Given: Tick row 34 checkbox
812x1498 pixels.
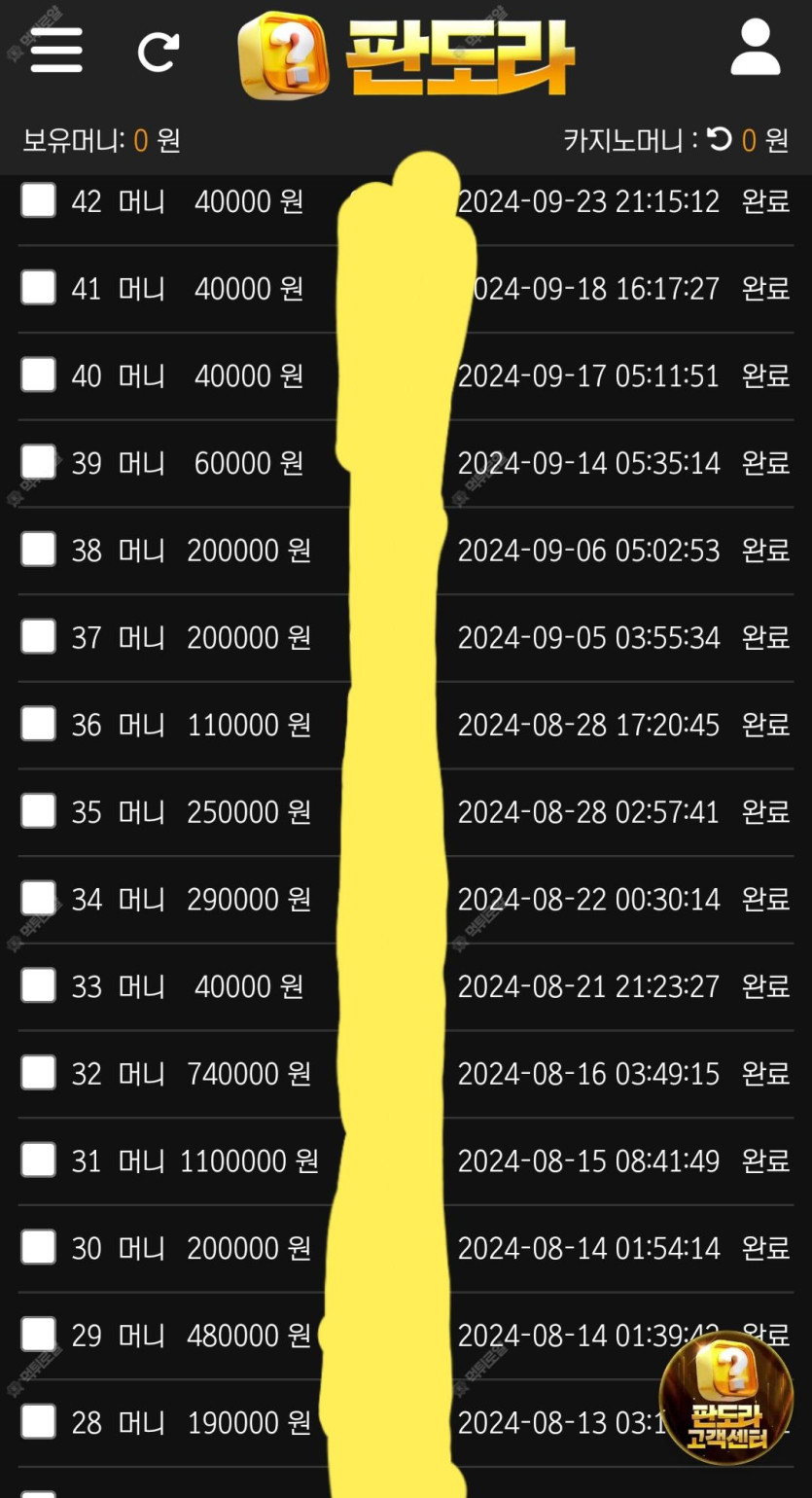Looking at the screenshot, I should [x=39, y=898].
